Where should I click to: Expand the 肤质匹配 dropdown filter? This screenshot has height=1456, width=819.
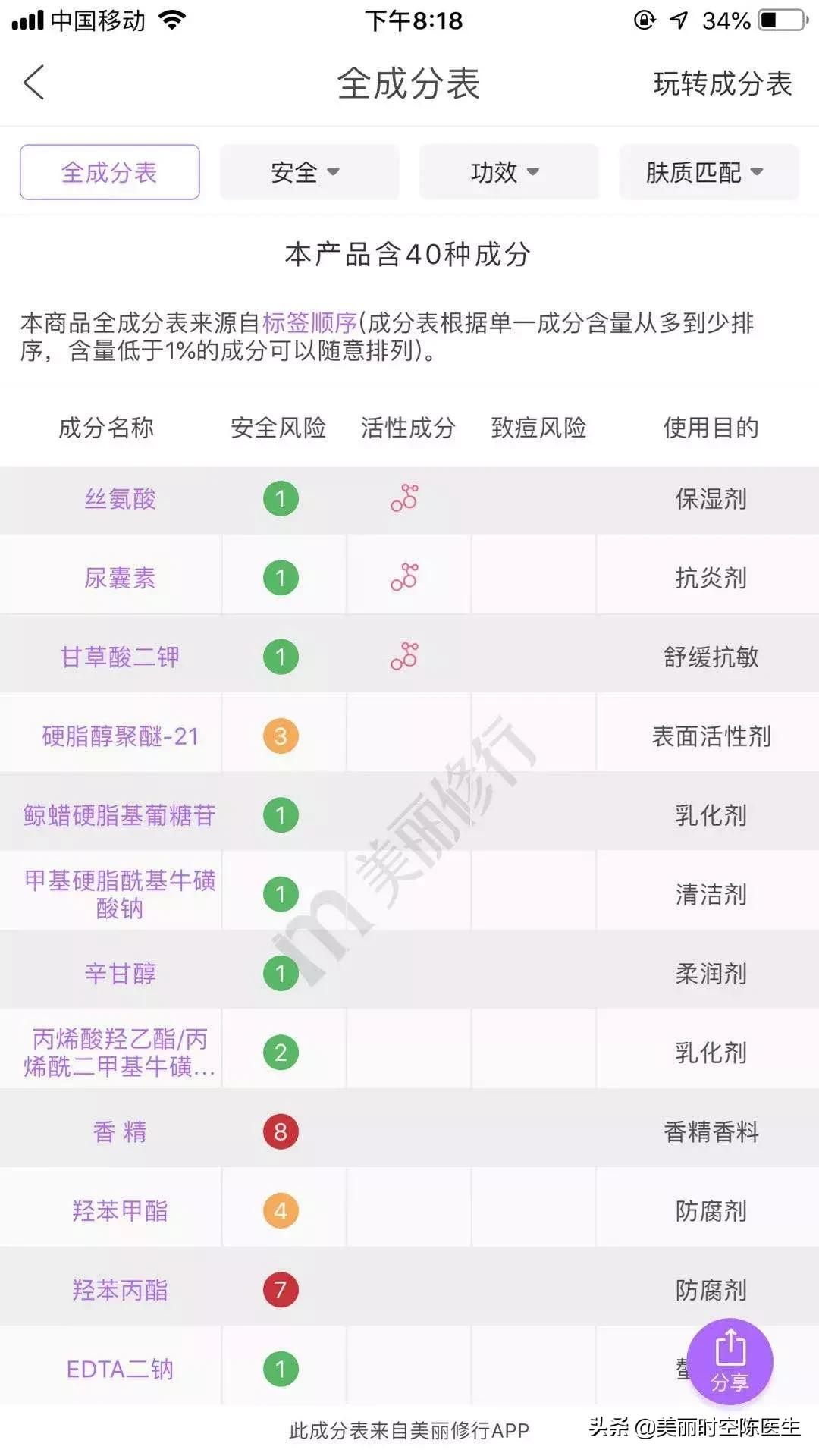click(708, 172)
